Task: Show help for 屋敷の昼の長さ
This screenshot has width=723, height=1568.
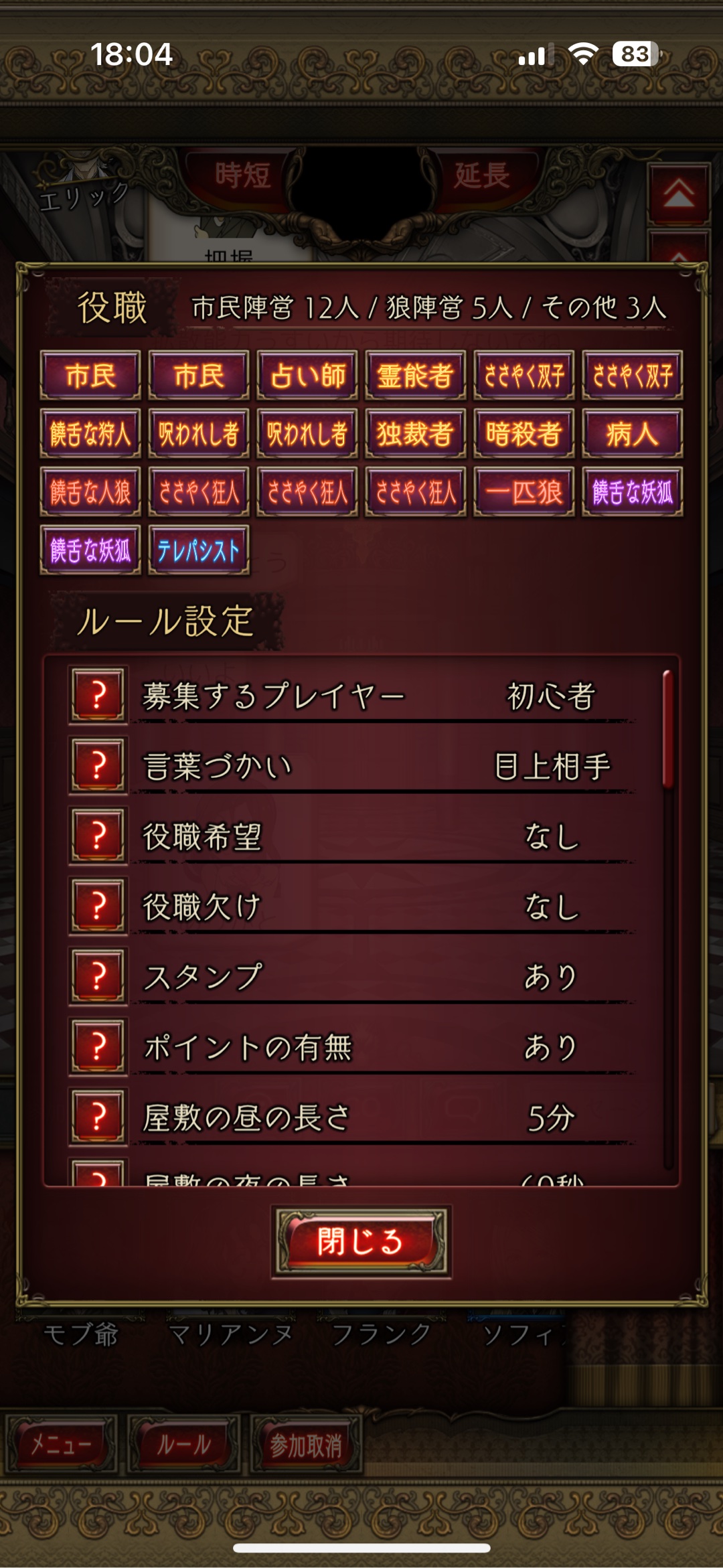Action: click(x=98, y=1117)
